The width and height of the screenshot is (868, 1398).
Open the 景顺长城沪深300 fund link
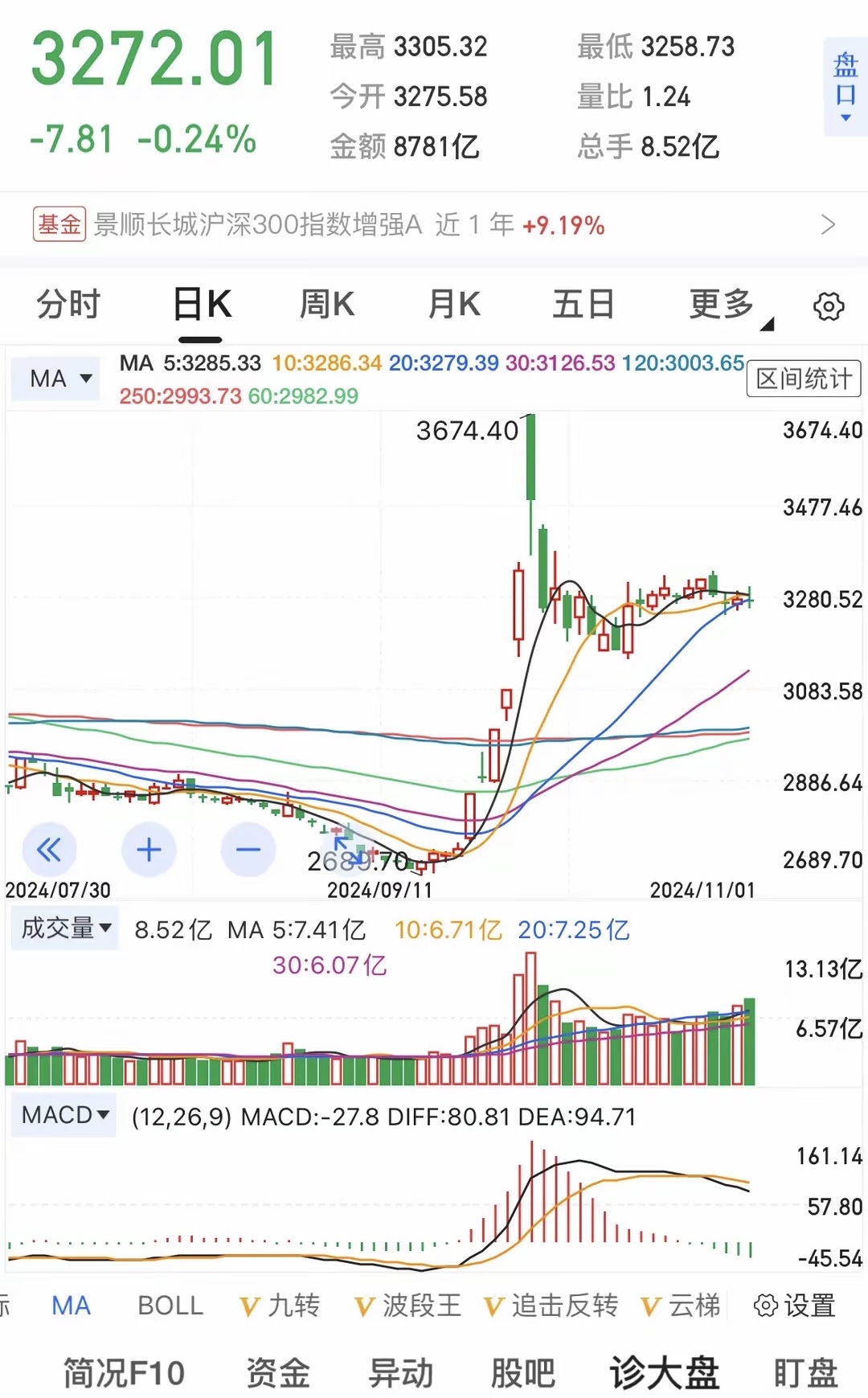coord(321,225)
